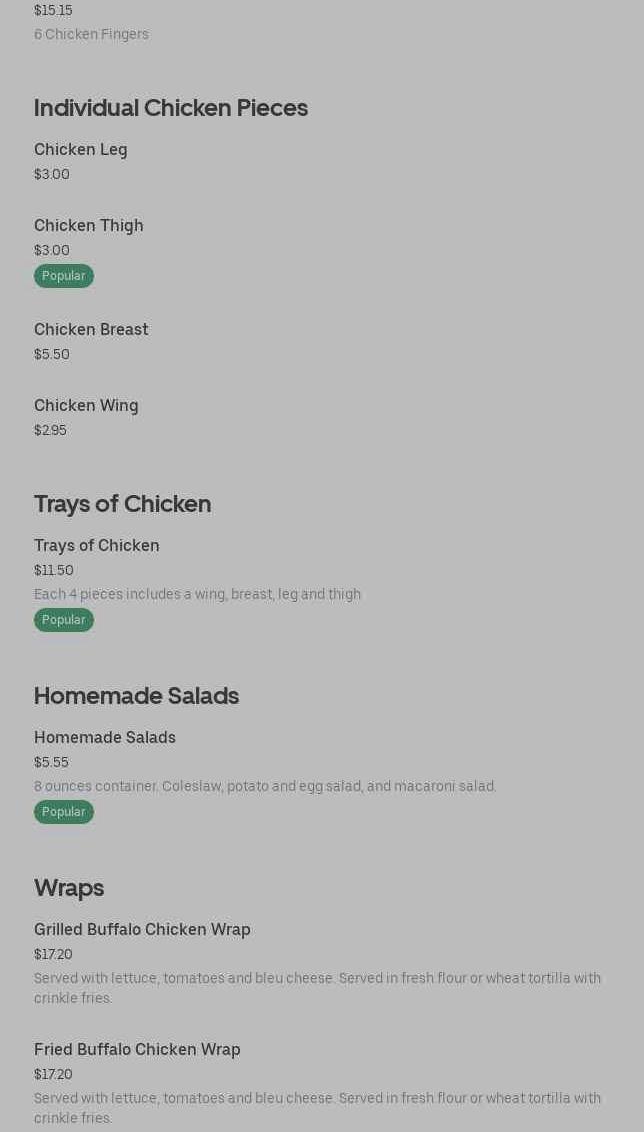Open the 6 Chicken Fingers item
The image size is (644, 1132).
click(x=91, y=34)
